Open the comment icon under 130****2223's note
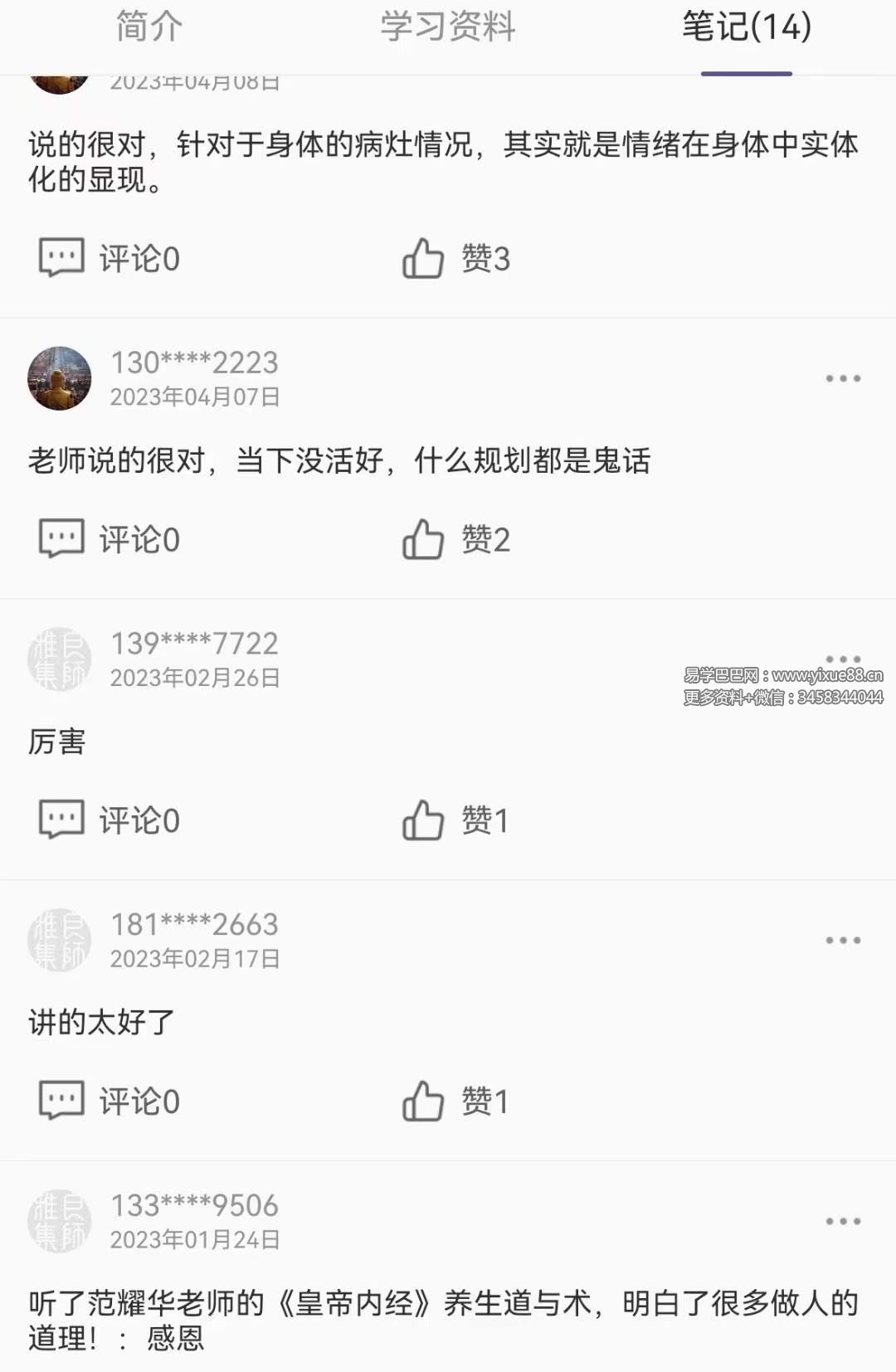Screen dimensions: 896x1372 click(62, 538)
